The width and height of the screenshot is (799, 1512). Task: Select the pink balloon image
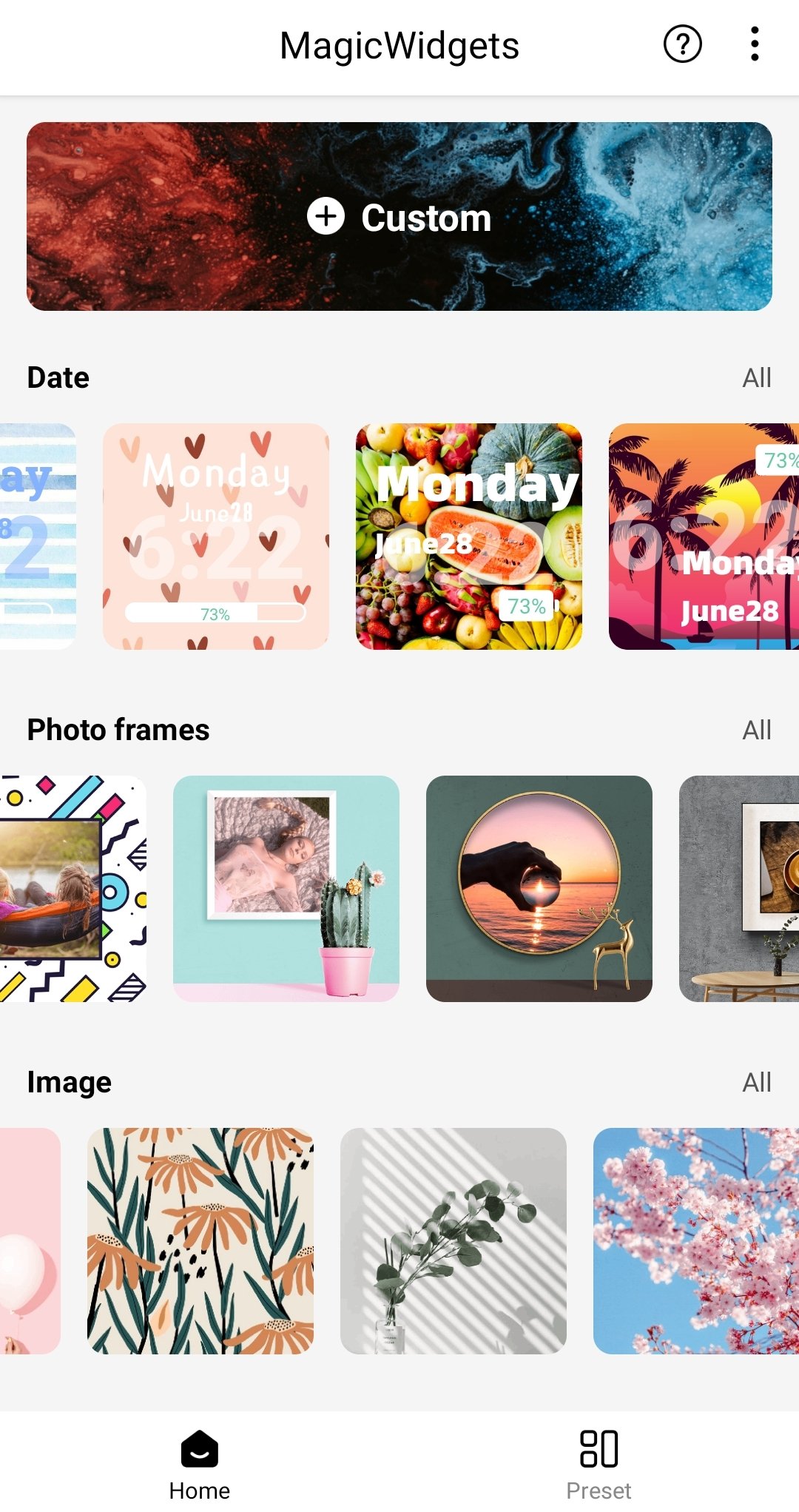point(30,1241)
